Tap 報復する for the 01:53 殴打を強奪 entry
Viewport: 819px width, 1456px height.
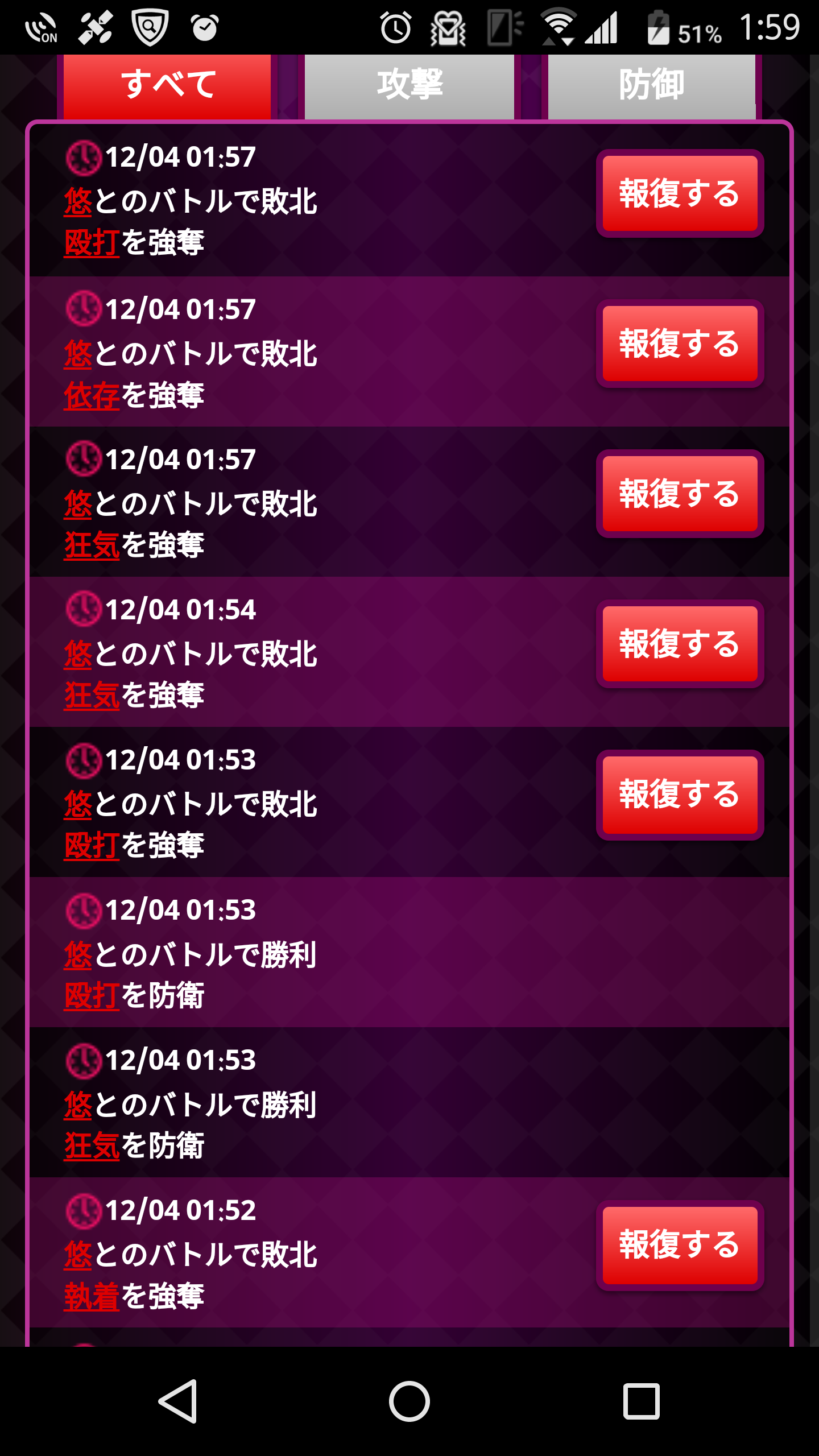pyautogui.click(x=680, y=794)
